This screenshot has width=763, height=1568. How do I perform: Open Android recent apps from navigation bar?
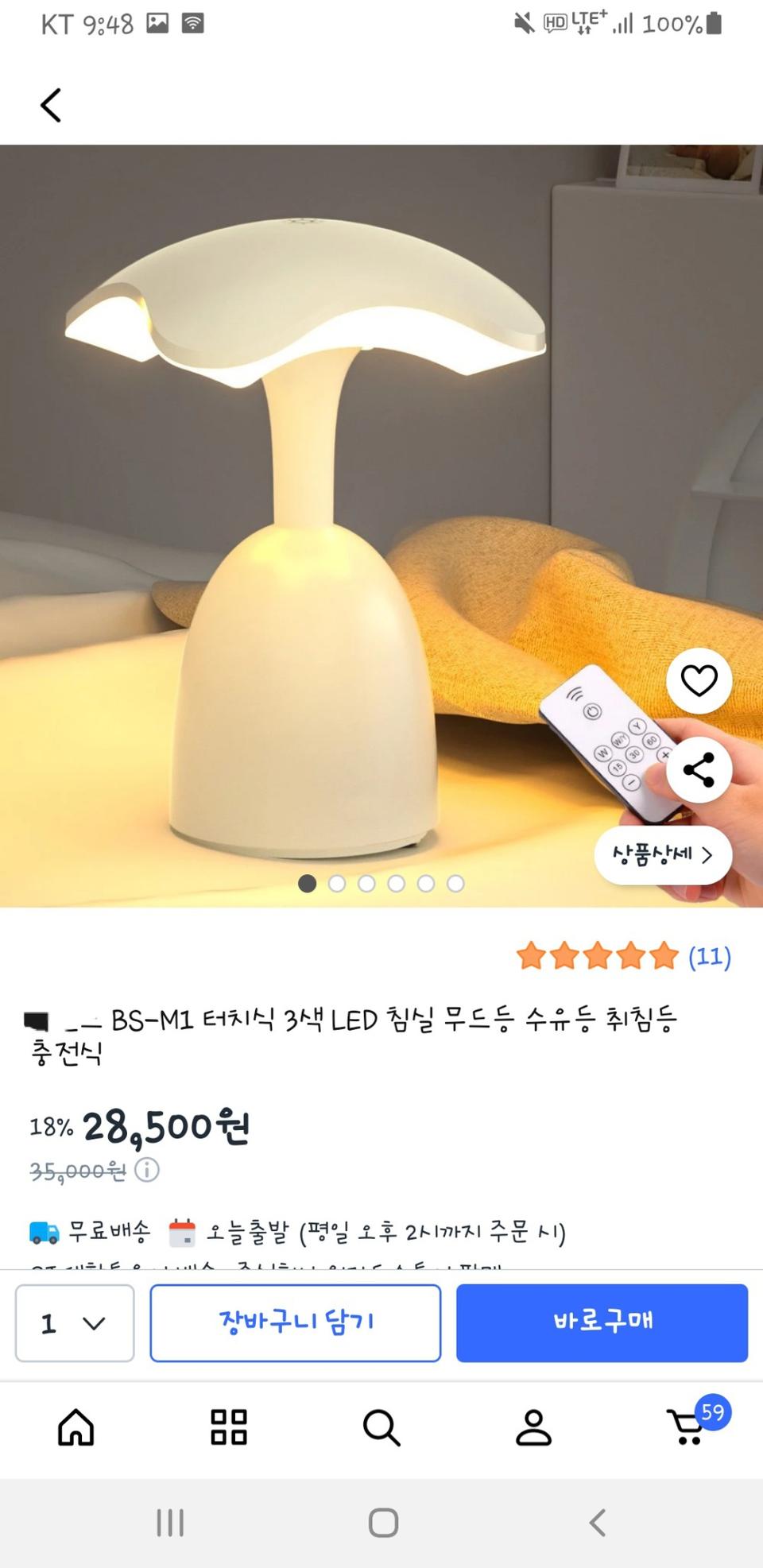(x=170, y=1523)
